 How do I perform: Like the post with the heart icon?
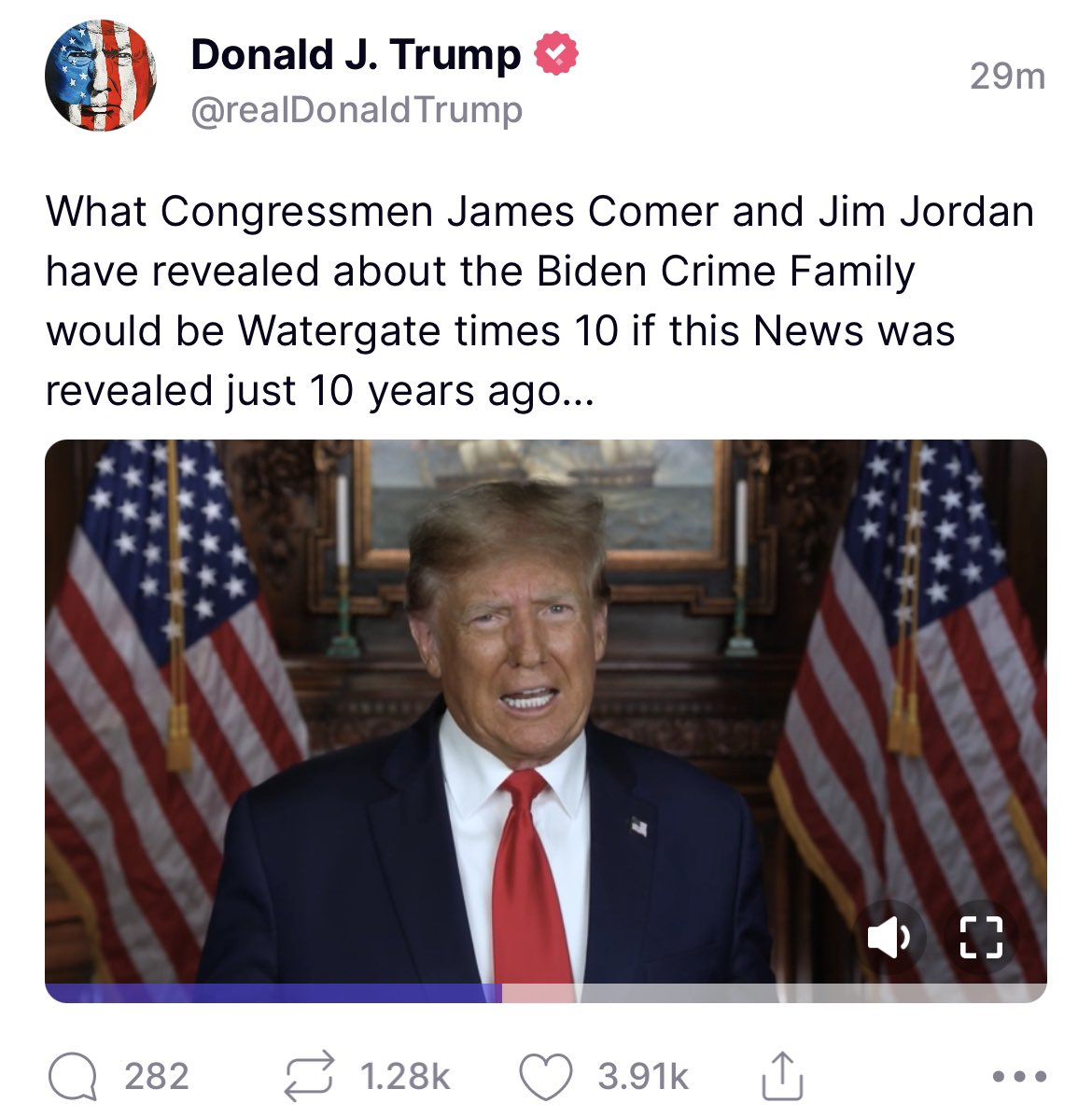[x=545, y=1076]
